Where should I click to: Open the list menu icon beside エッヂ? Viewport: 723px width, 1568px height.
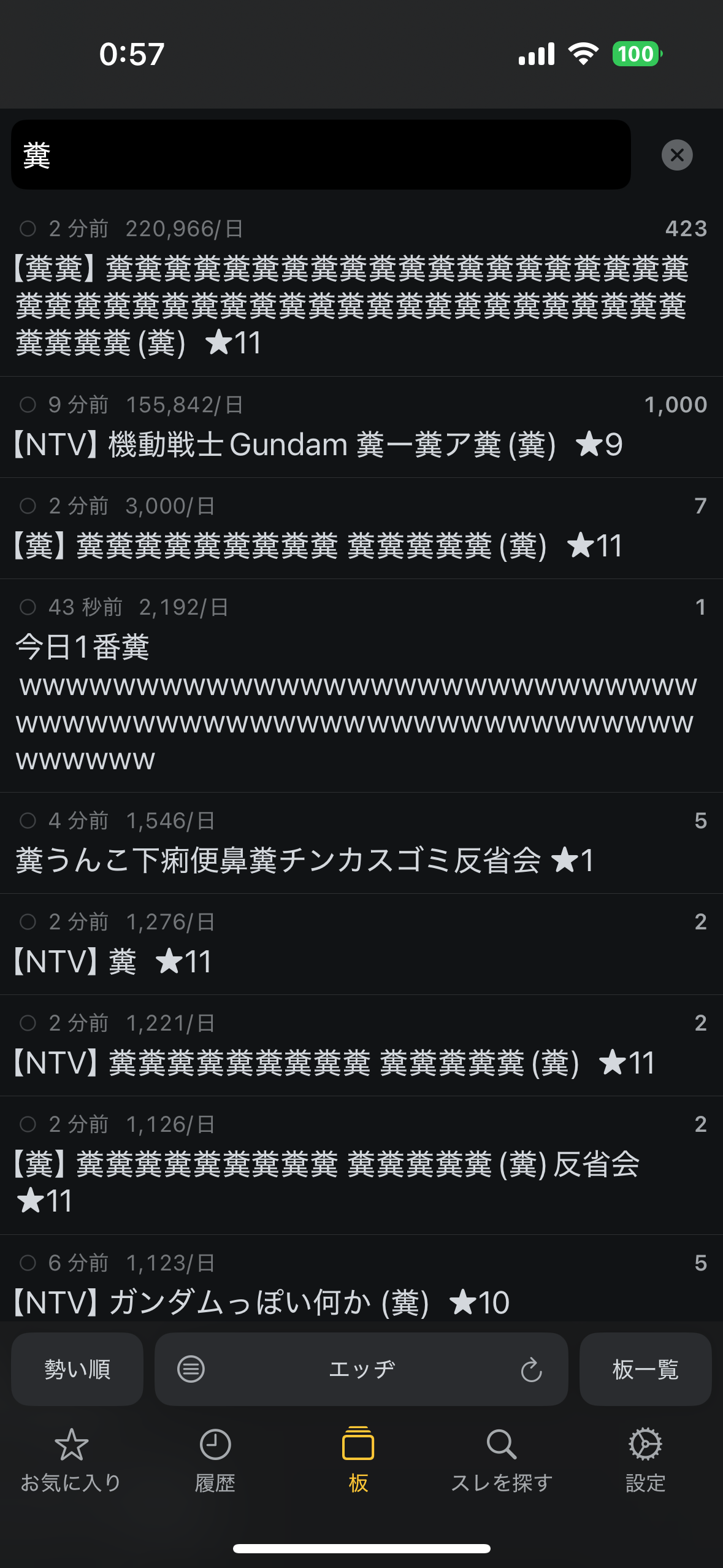click(191, 1369)
